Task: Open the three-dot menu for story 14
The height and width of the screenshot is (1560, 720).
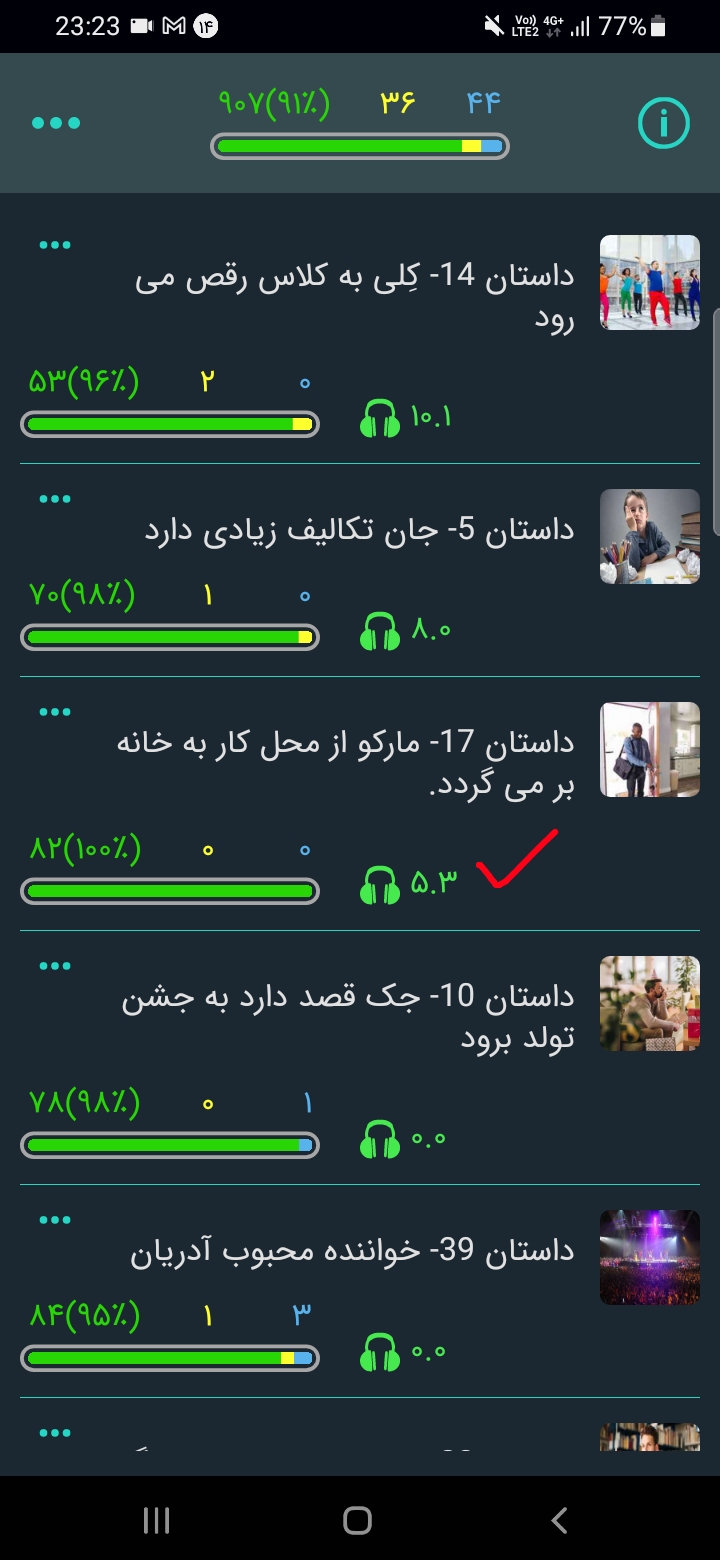Action: click(55, 246)
